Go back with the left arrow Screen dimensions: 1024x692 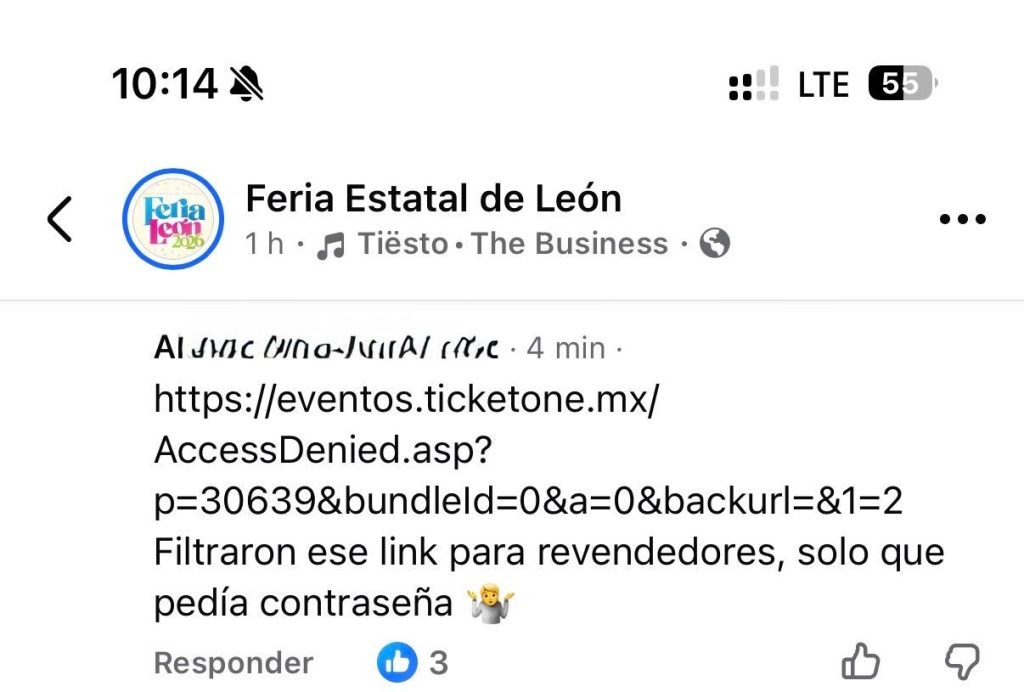coord(60,219)
